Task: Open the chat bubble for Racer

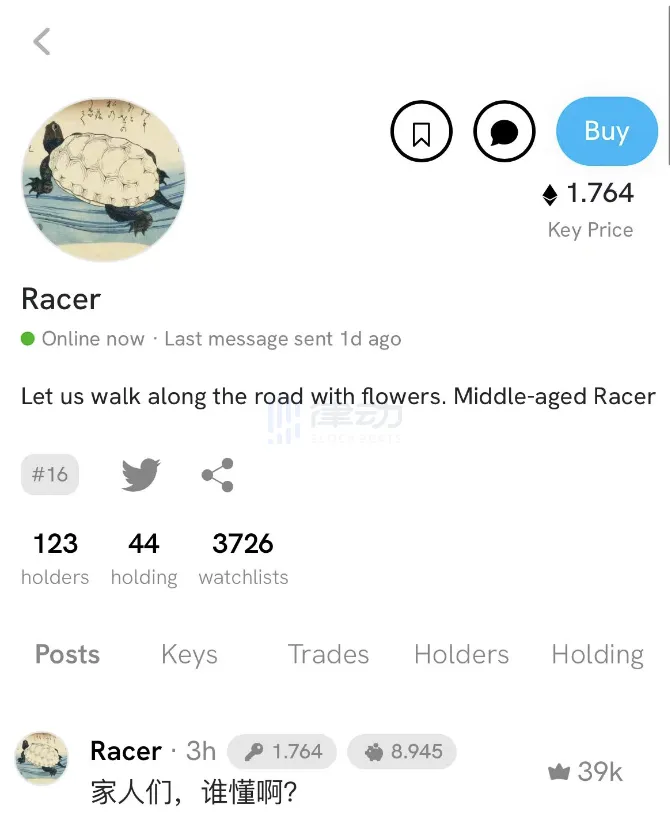Action: coord(504,132)
